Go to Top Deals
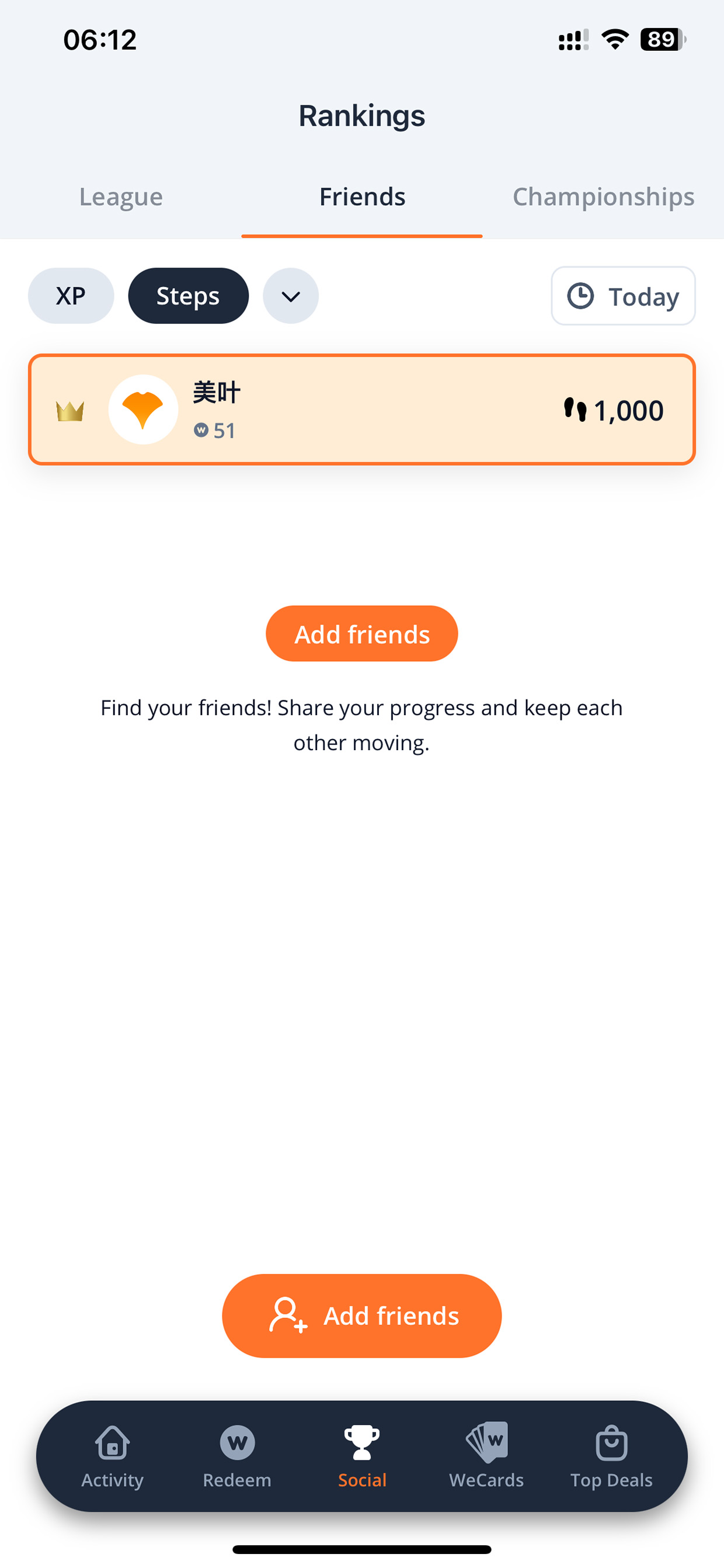The image size is (724, 1568). pos(611,1456)
